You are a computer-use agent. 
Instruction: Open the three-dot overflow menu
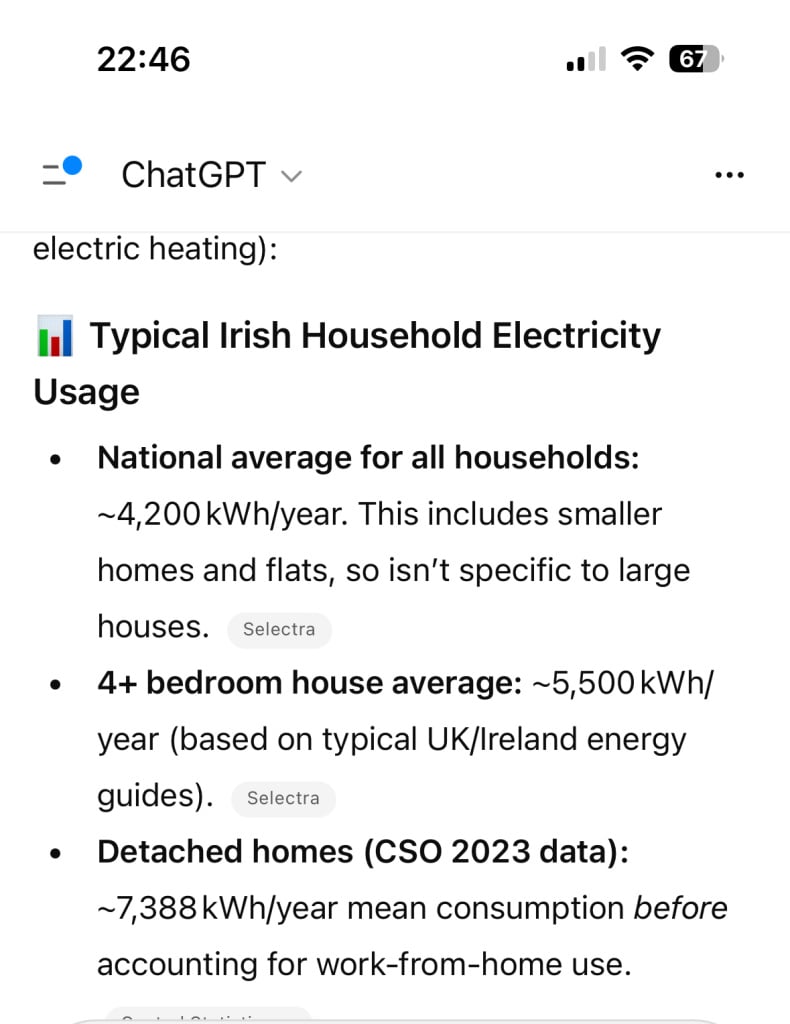pyautogui.click(x=730, y=175)
